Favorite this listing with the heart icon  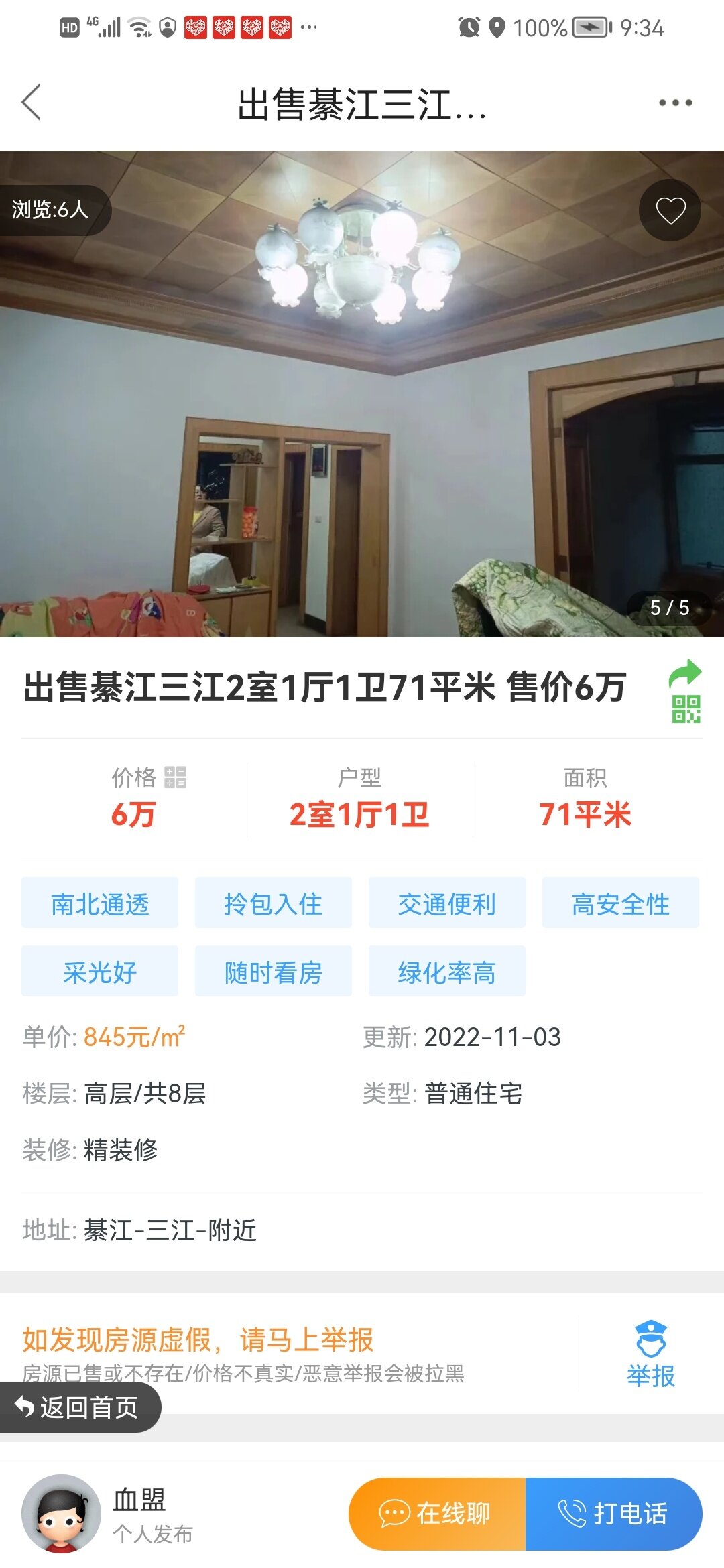[670, 210]
